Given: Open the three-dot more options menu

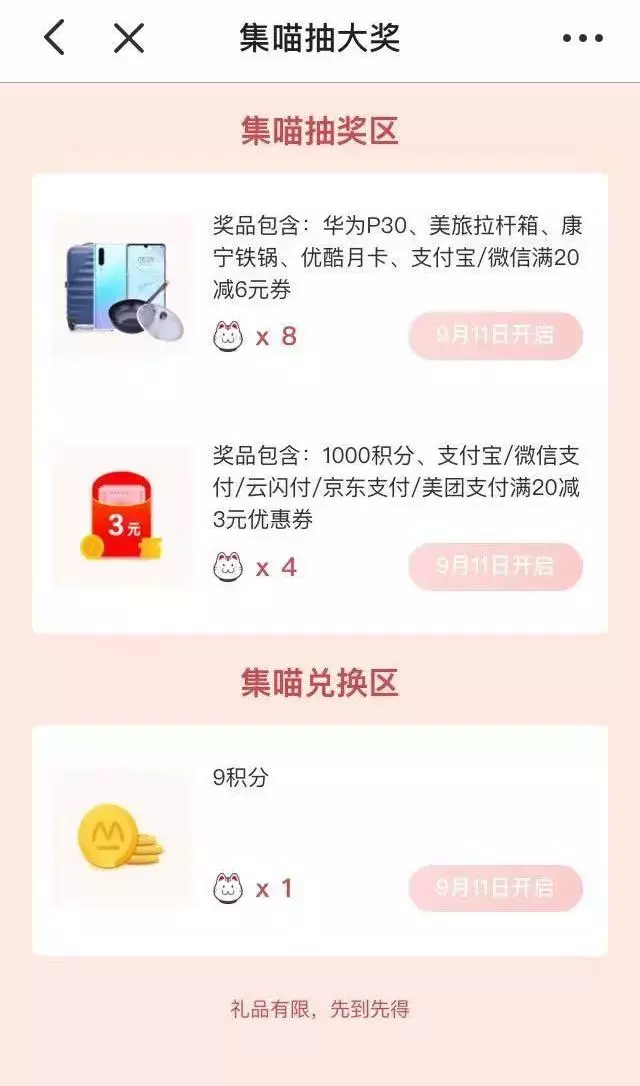Looking at the screenshot, I should [x=583, y=38].
